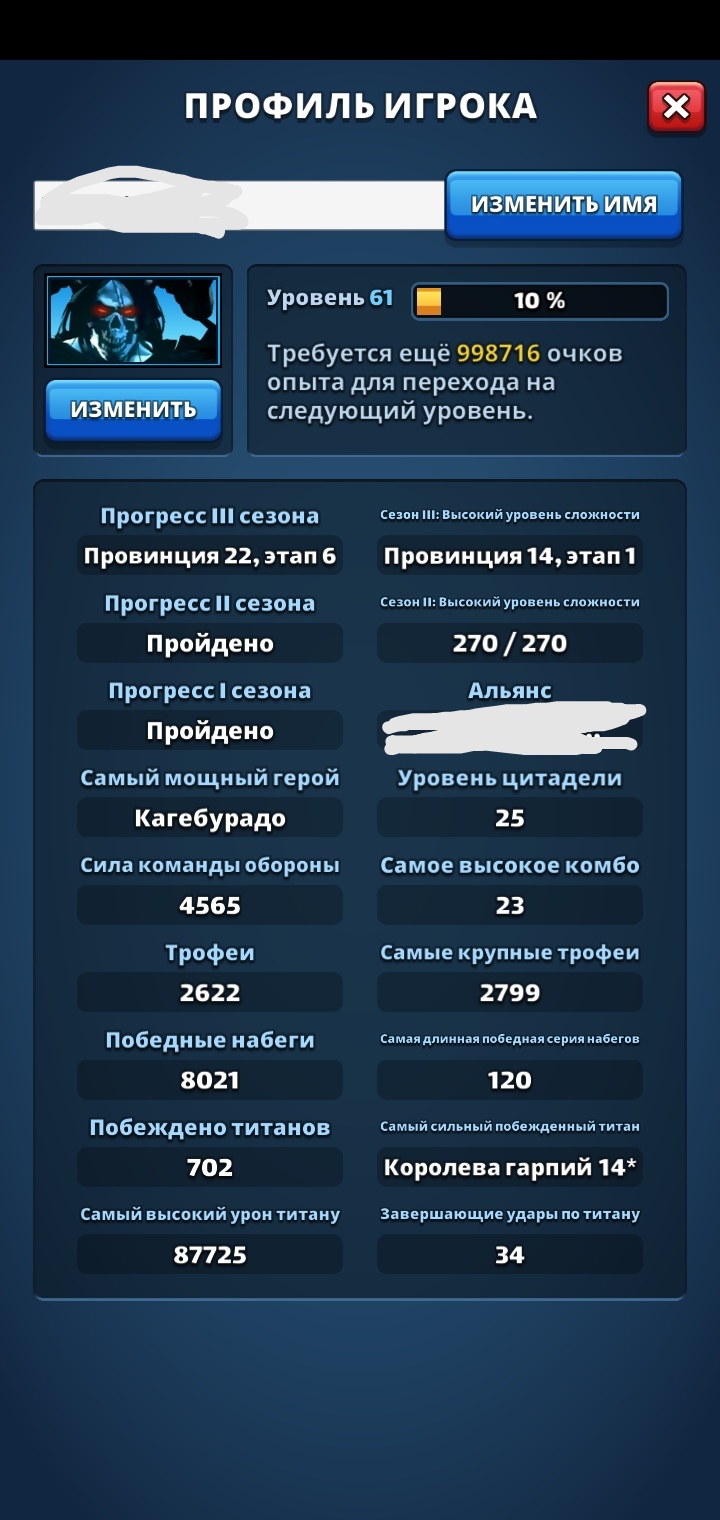
Task: Click the trophies value 2622
Action: coord(209,992)
